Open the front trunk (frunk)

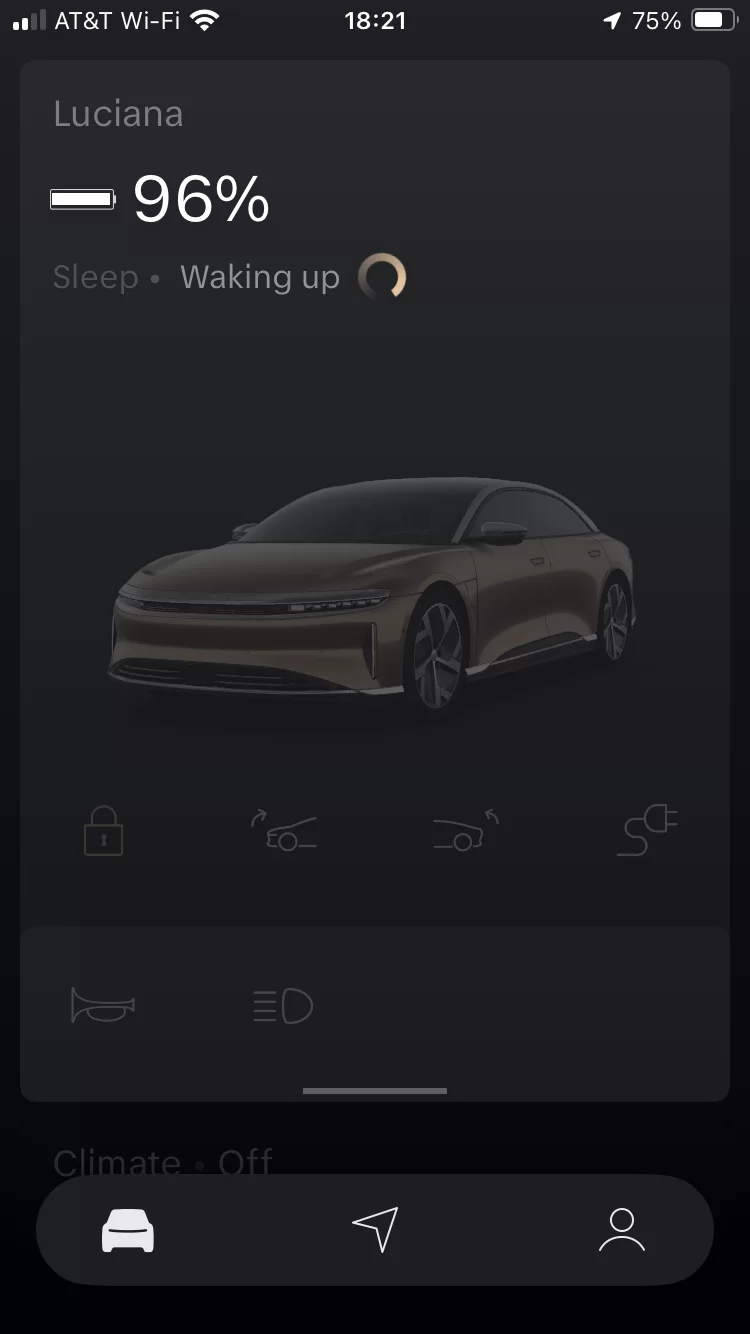click(x=284, y=832)
